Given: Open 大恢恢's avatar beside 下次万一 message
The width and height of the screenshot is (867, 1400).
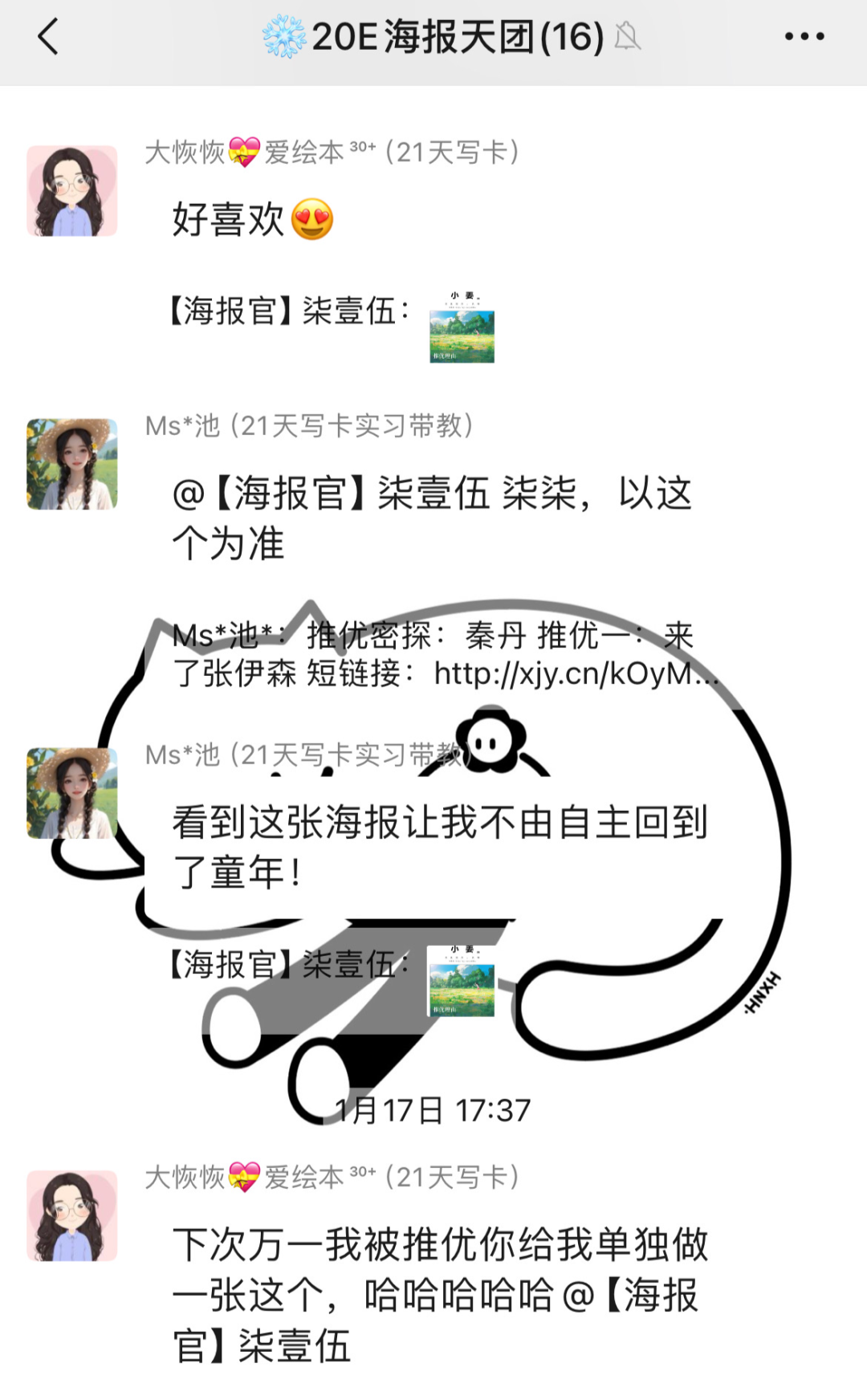Looking at the screenshot, I should (72, 1215).
